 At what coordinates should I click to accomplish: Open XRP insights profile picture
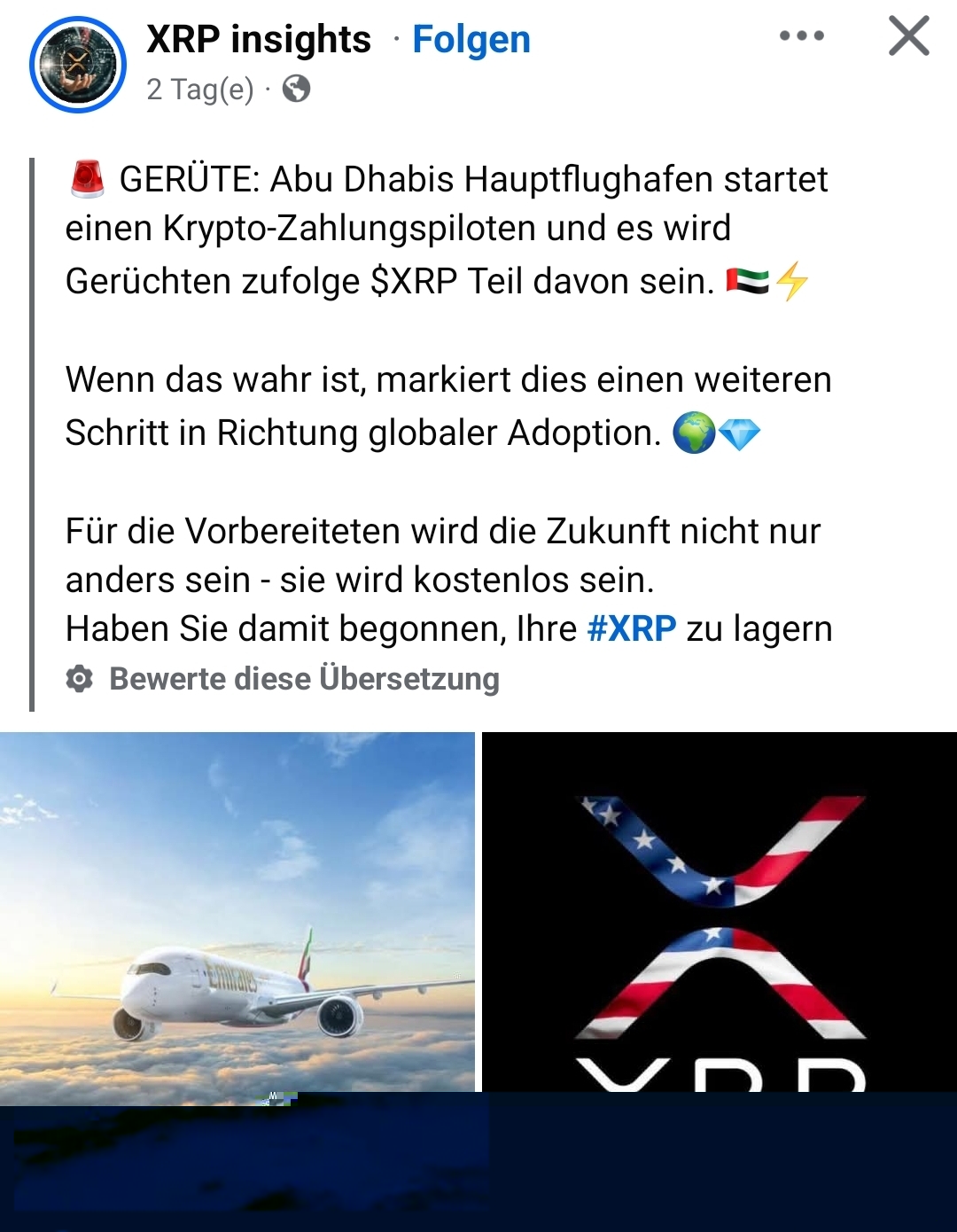pos(78,65)
